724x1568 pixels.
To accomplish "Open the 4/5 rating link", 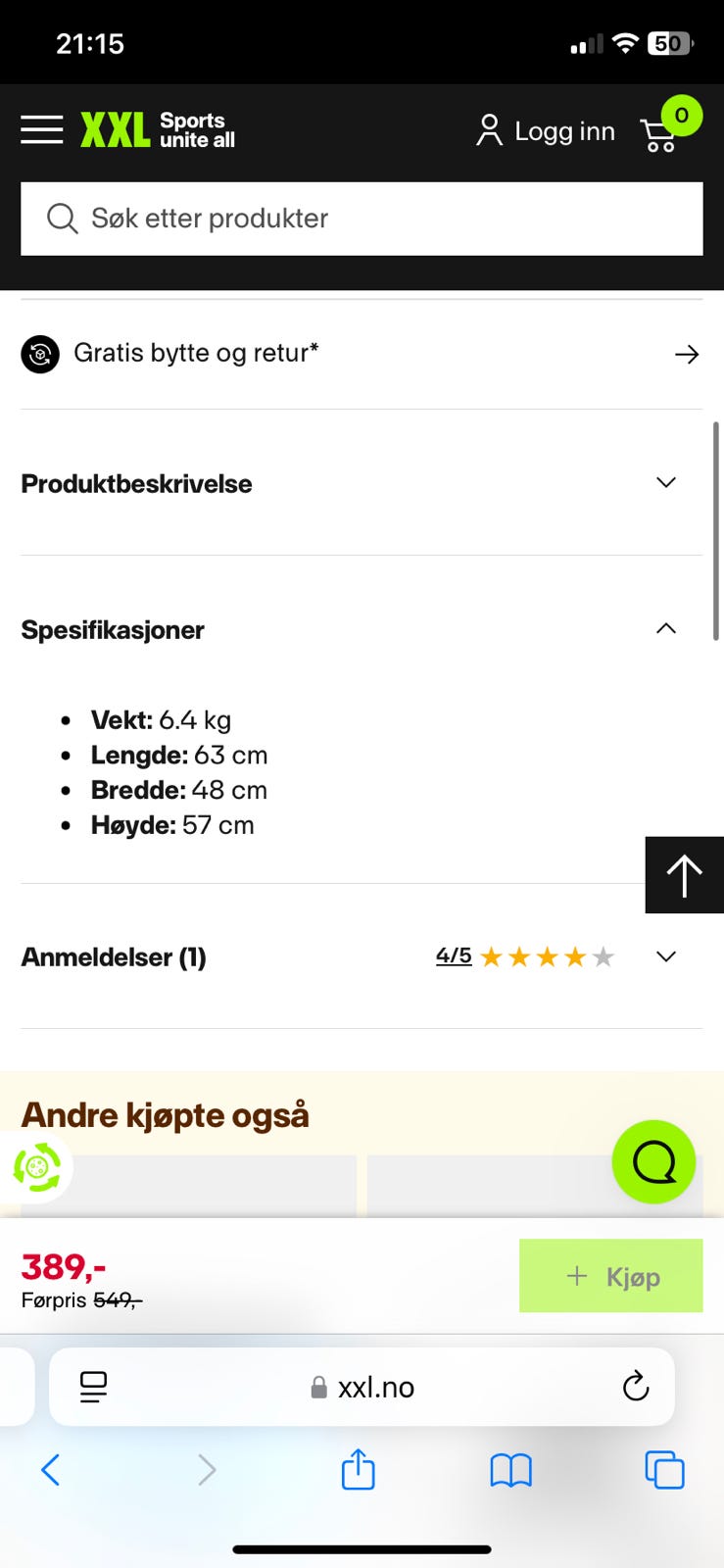I will point(452,955).
